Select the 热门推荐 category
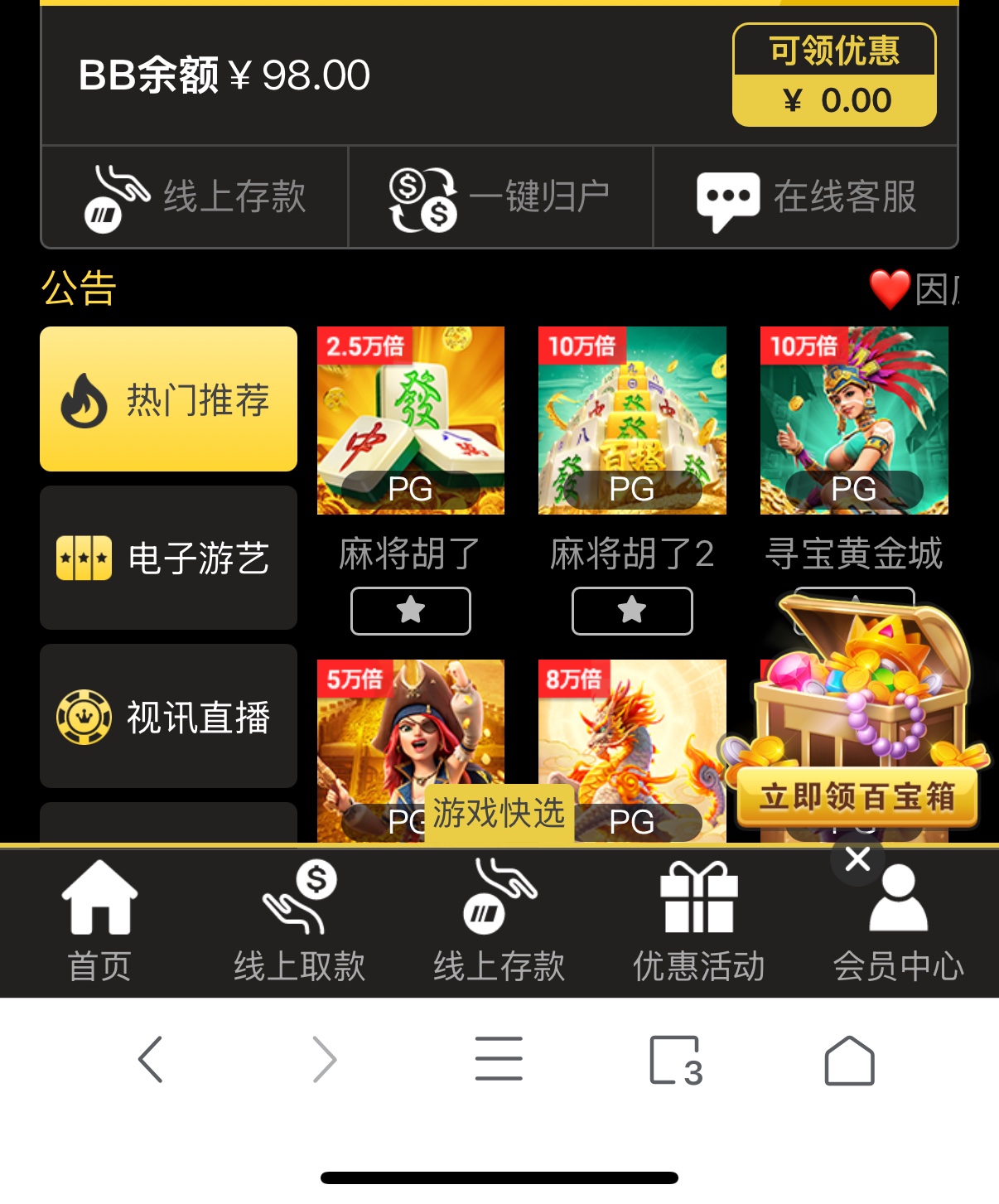The width and height of the screenshot is (999, 1204). (x=168, y=399)
